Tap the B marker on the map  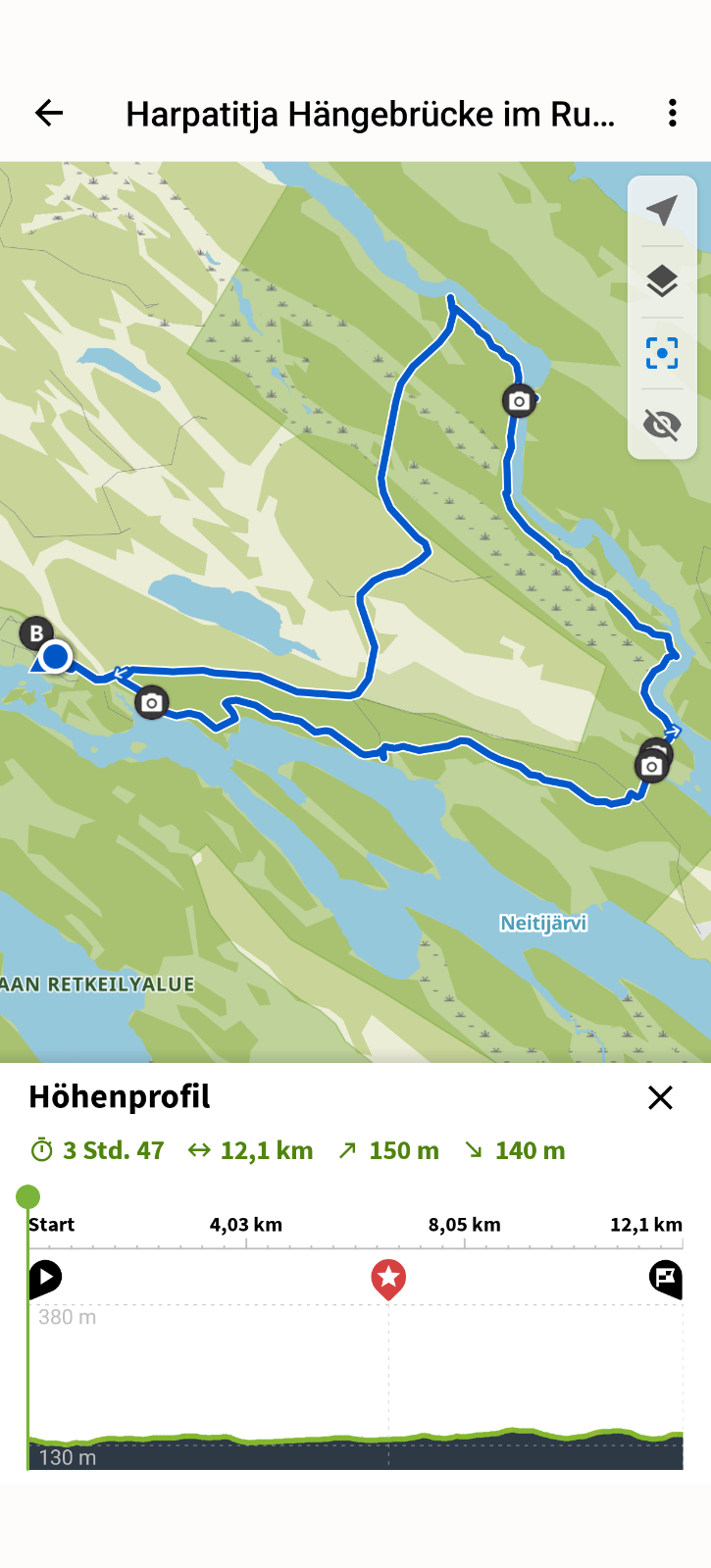point(36,632)
